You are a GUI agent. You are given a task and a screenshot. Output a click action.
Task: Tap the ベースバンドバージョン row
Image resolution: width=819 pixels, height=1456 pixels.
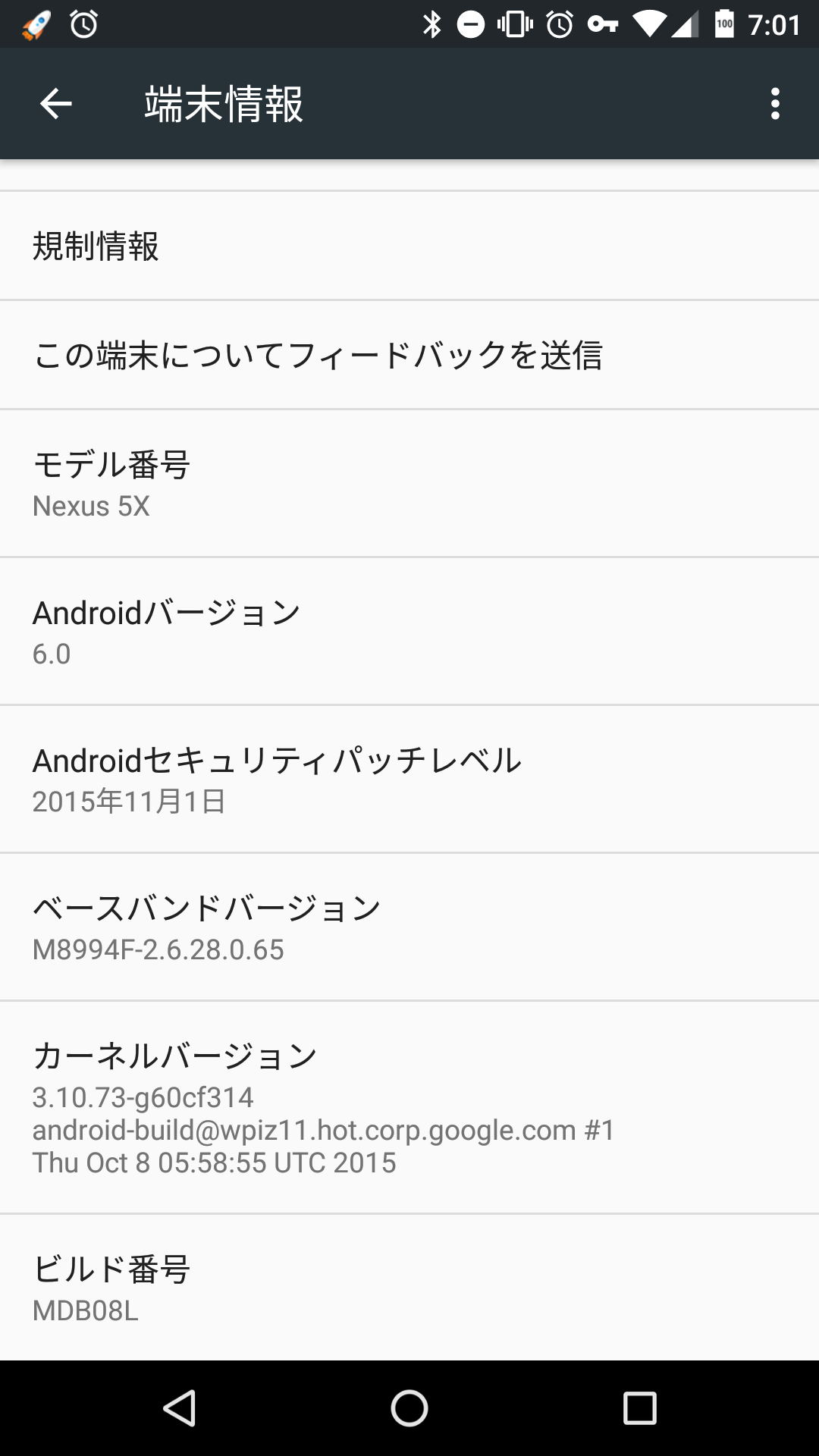[x=409, y=927]
